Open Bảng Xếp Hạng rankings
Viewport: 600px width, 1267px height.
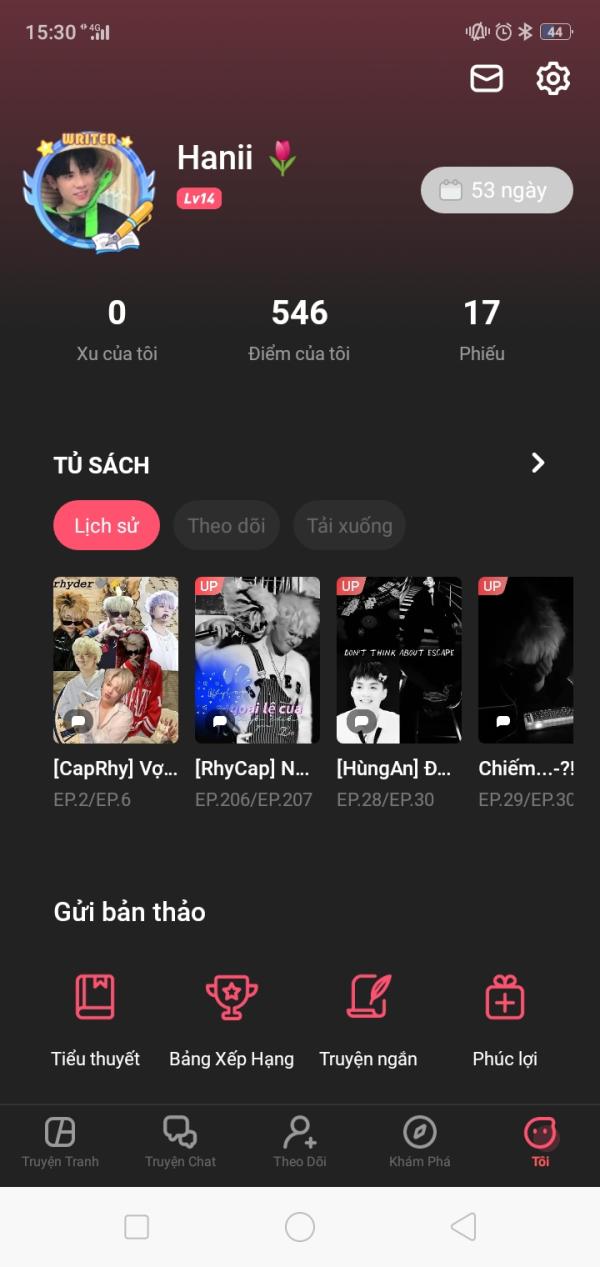tap(231, 1016)
